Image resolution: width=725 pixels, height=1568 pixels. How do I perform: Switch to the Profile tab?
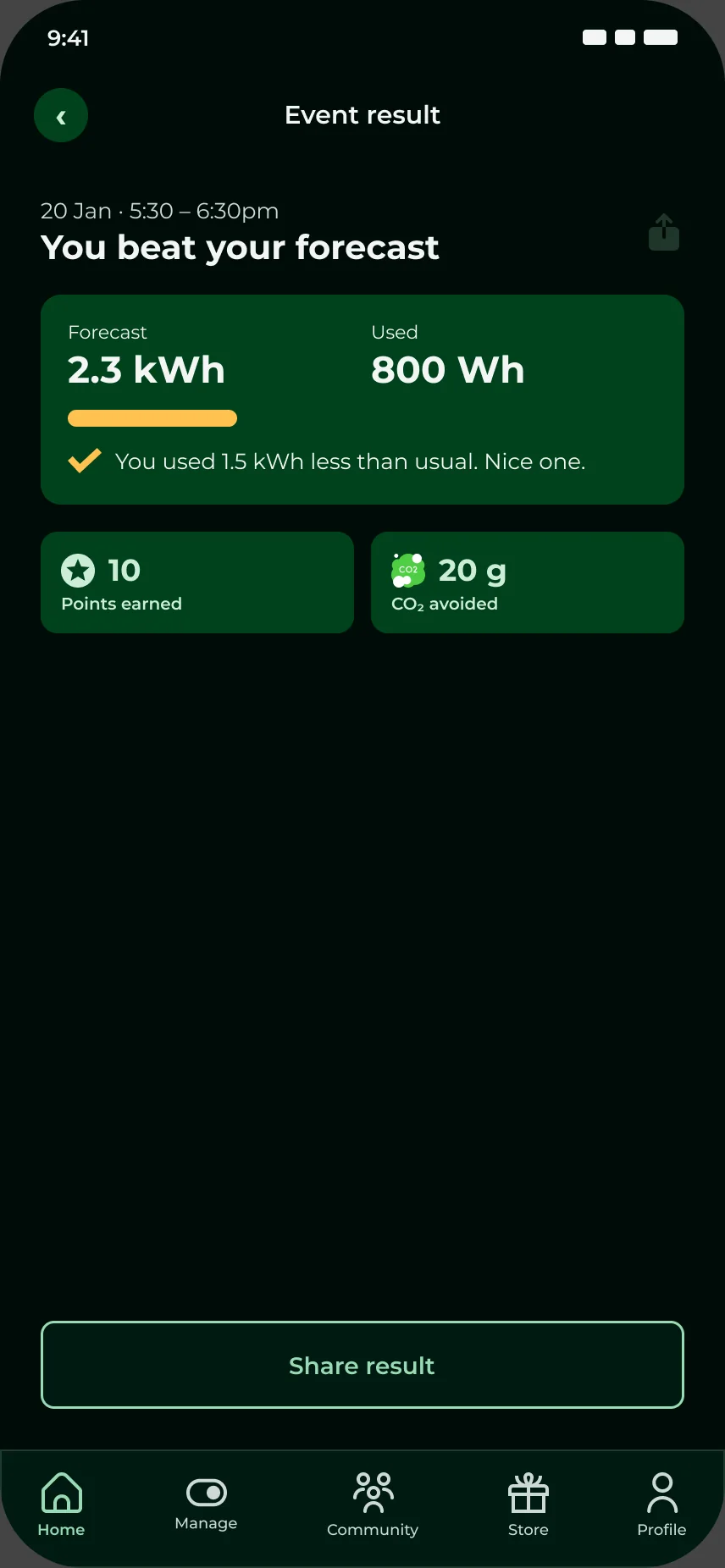tap(661, 1505)
